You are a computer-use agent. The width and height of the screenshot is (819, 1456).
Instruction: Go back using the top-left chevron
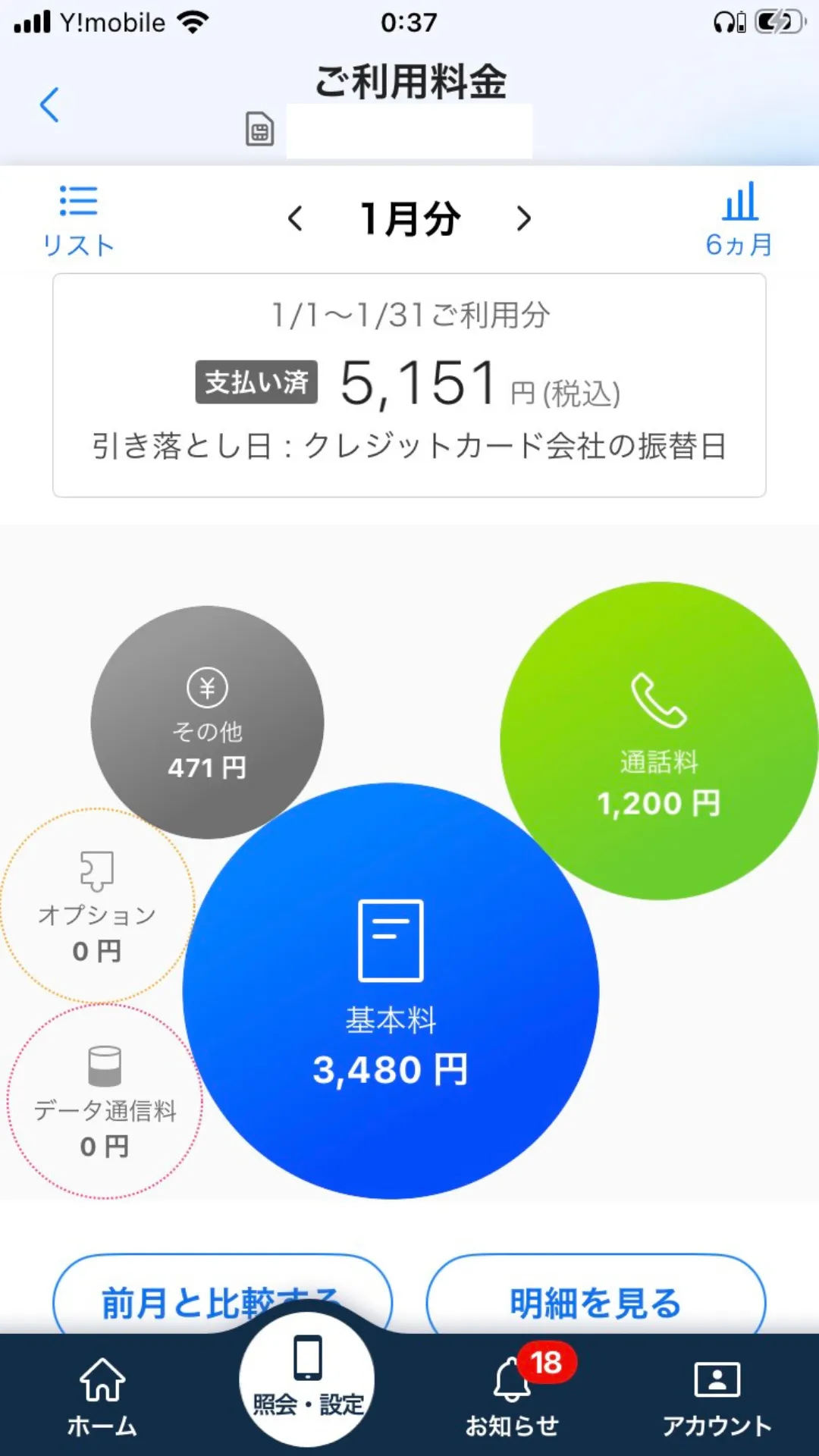[x=50, y=106]
